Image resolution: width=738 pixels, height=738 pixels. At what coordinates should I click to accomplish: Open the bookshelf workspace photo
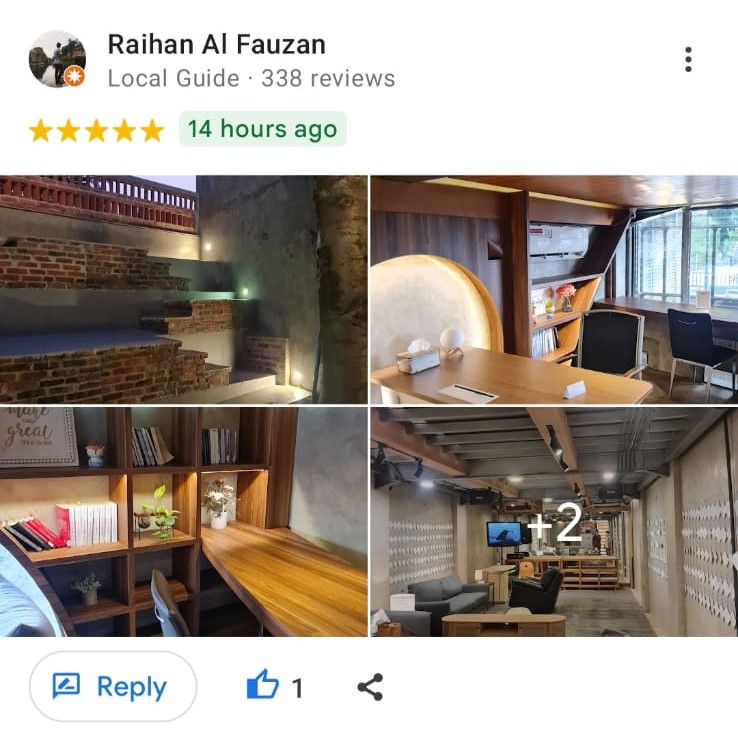click(183, 521)
